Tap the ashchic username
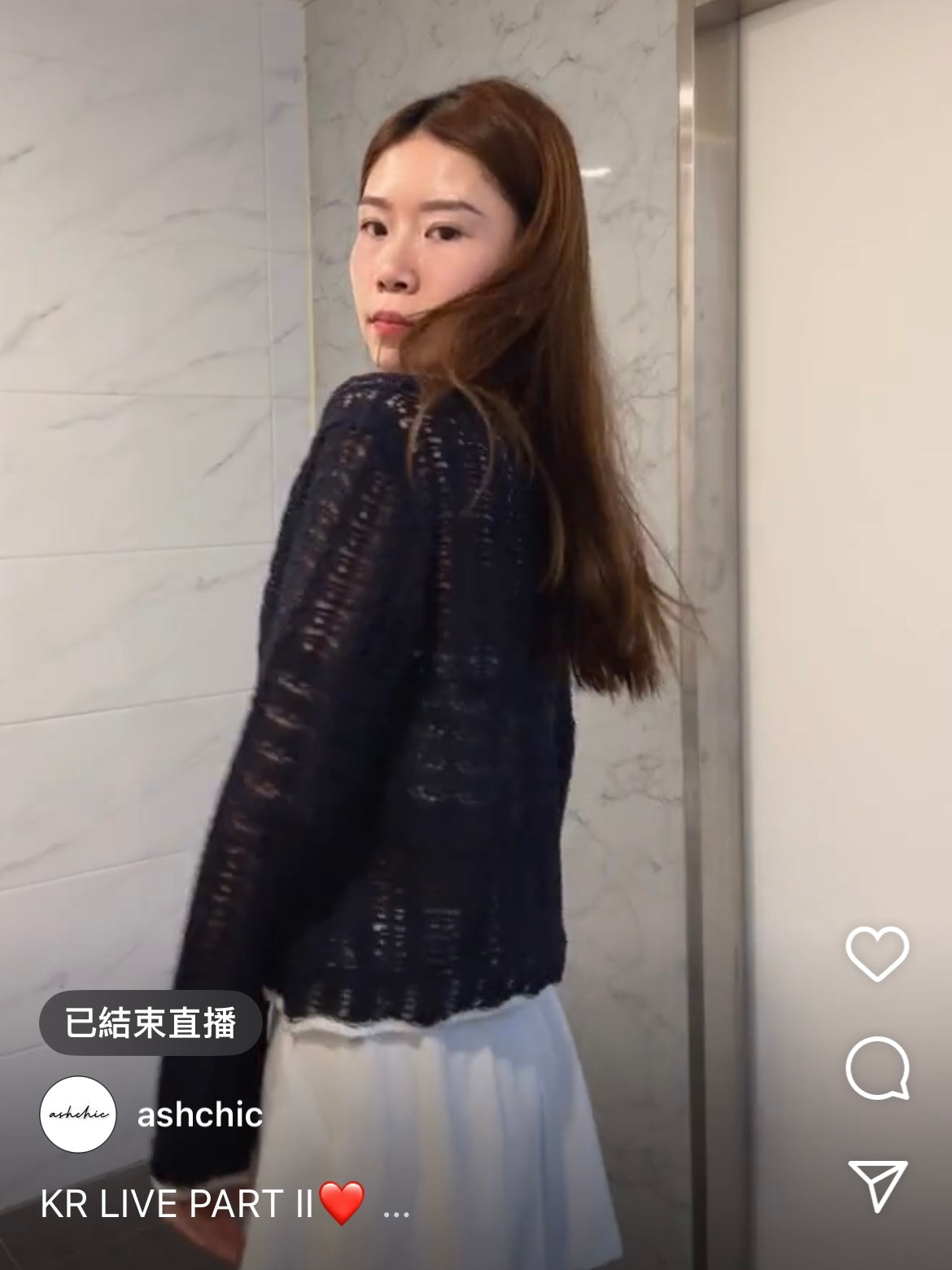Viewport: 952px width, 1270px height. tap(199, 1115)
